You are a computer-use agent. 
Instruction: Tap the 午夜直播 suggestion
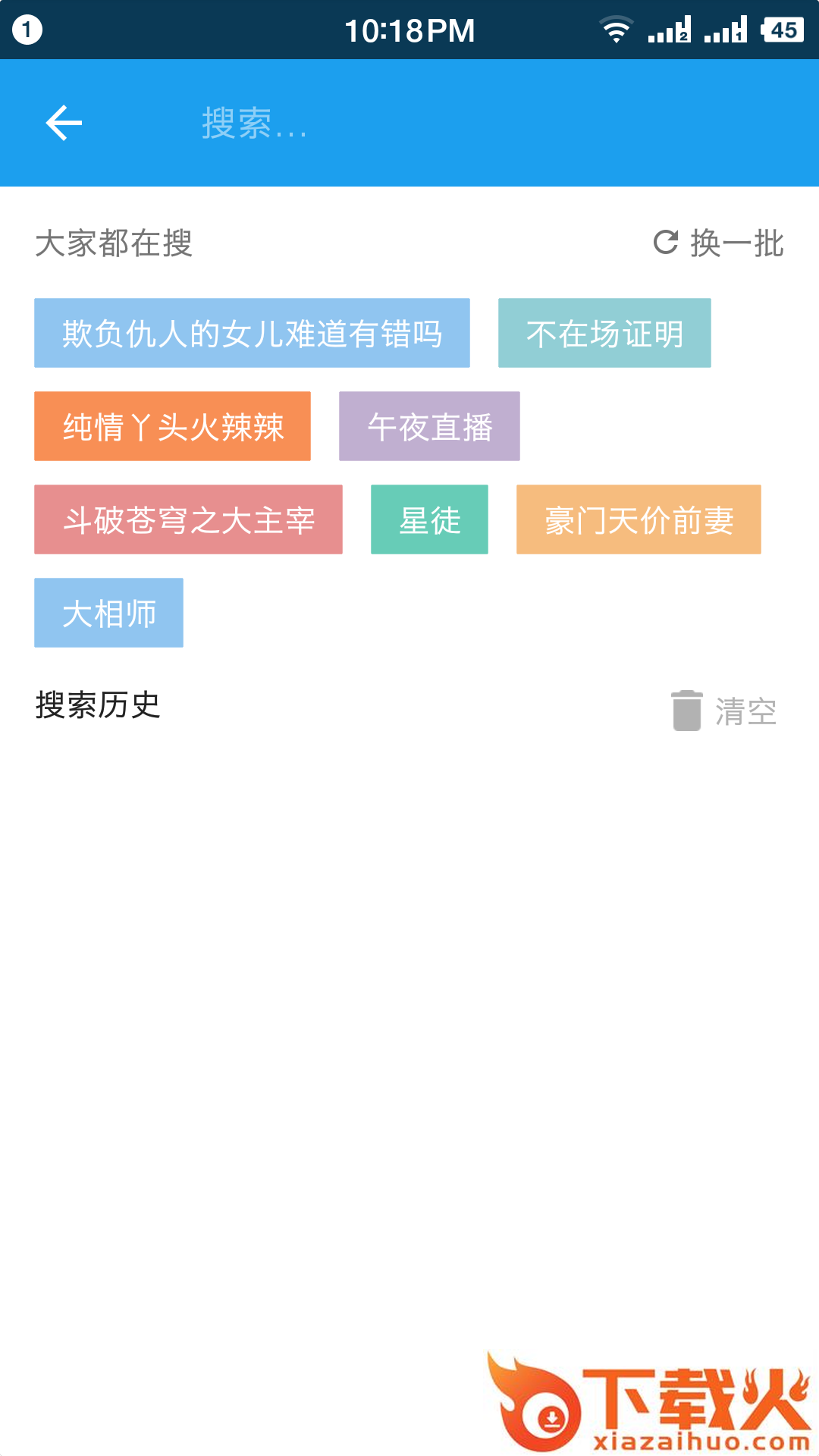coord(429,427)
